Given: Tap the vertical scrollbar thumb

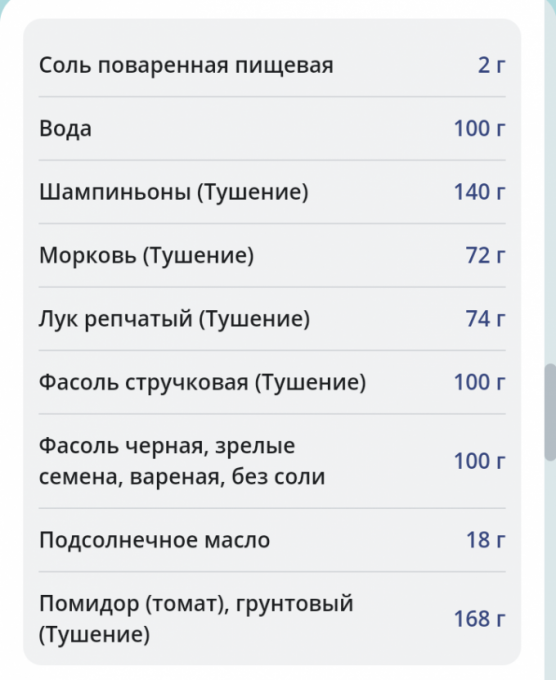Looking at the screenshot, I should [550, 412].
